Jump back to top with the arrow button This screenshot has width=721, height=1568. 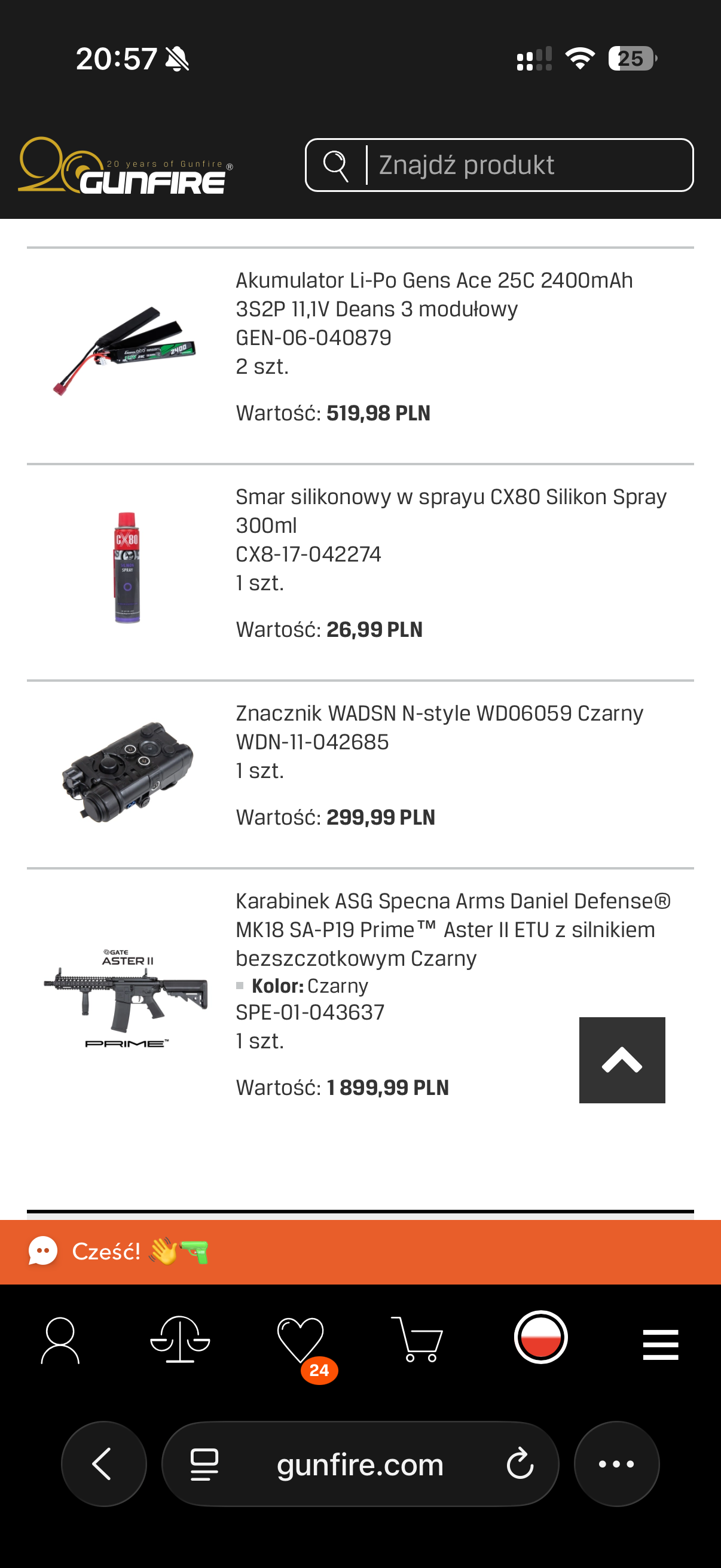(621, 1060)
